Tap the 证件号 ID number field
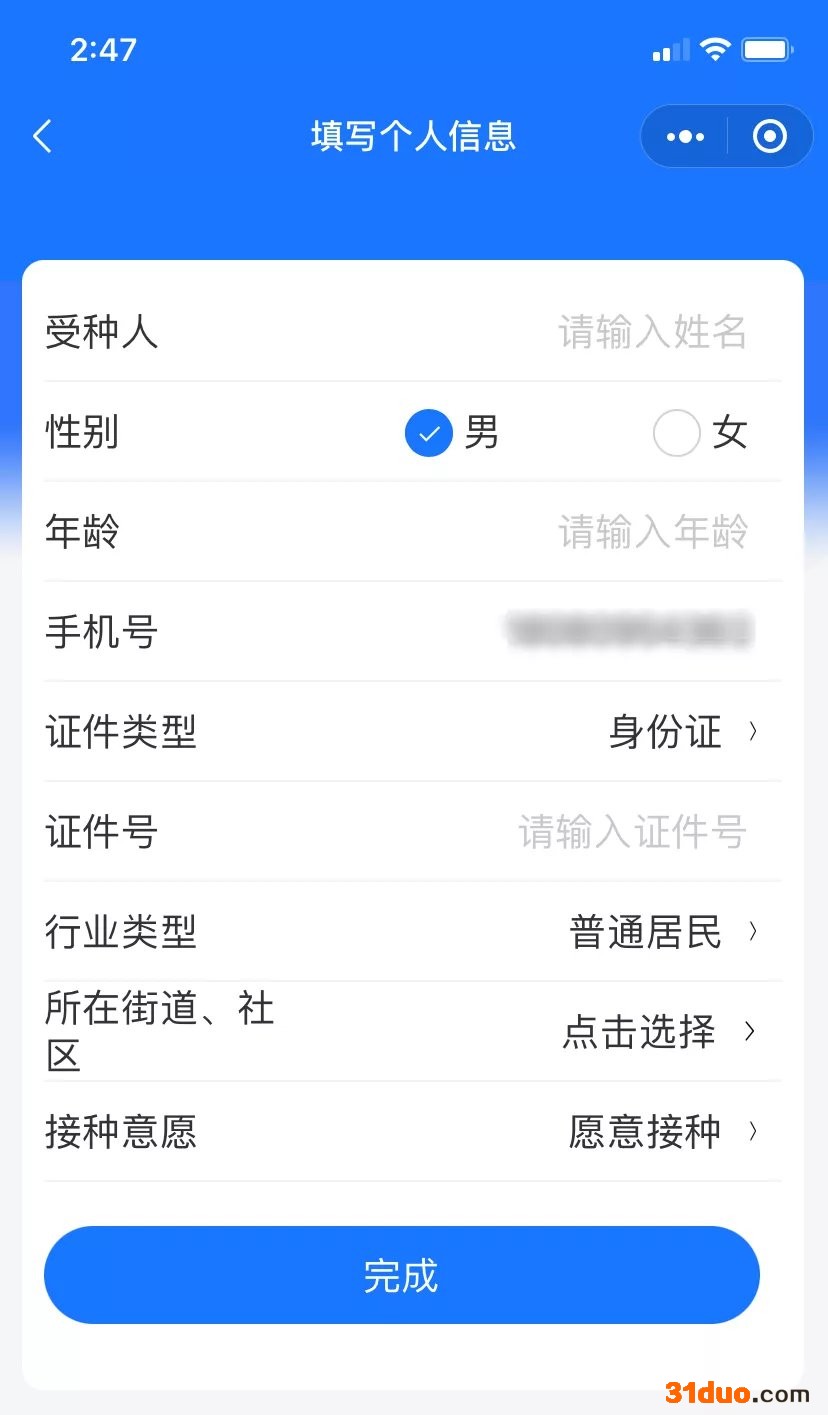828x1415 pixels. coord(632,832)
